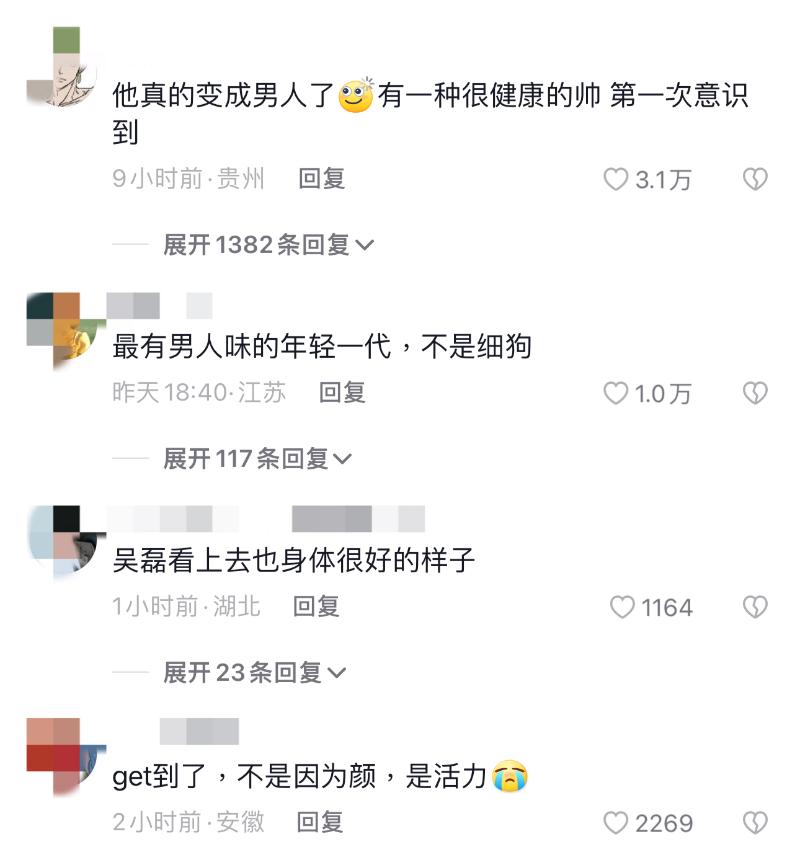Like the comment from 贵州 with 3.1万 likes
Viewport: 800px width, 852px height.
(x=616, y=180)
